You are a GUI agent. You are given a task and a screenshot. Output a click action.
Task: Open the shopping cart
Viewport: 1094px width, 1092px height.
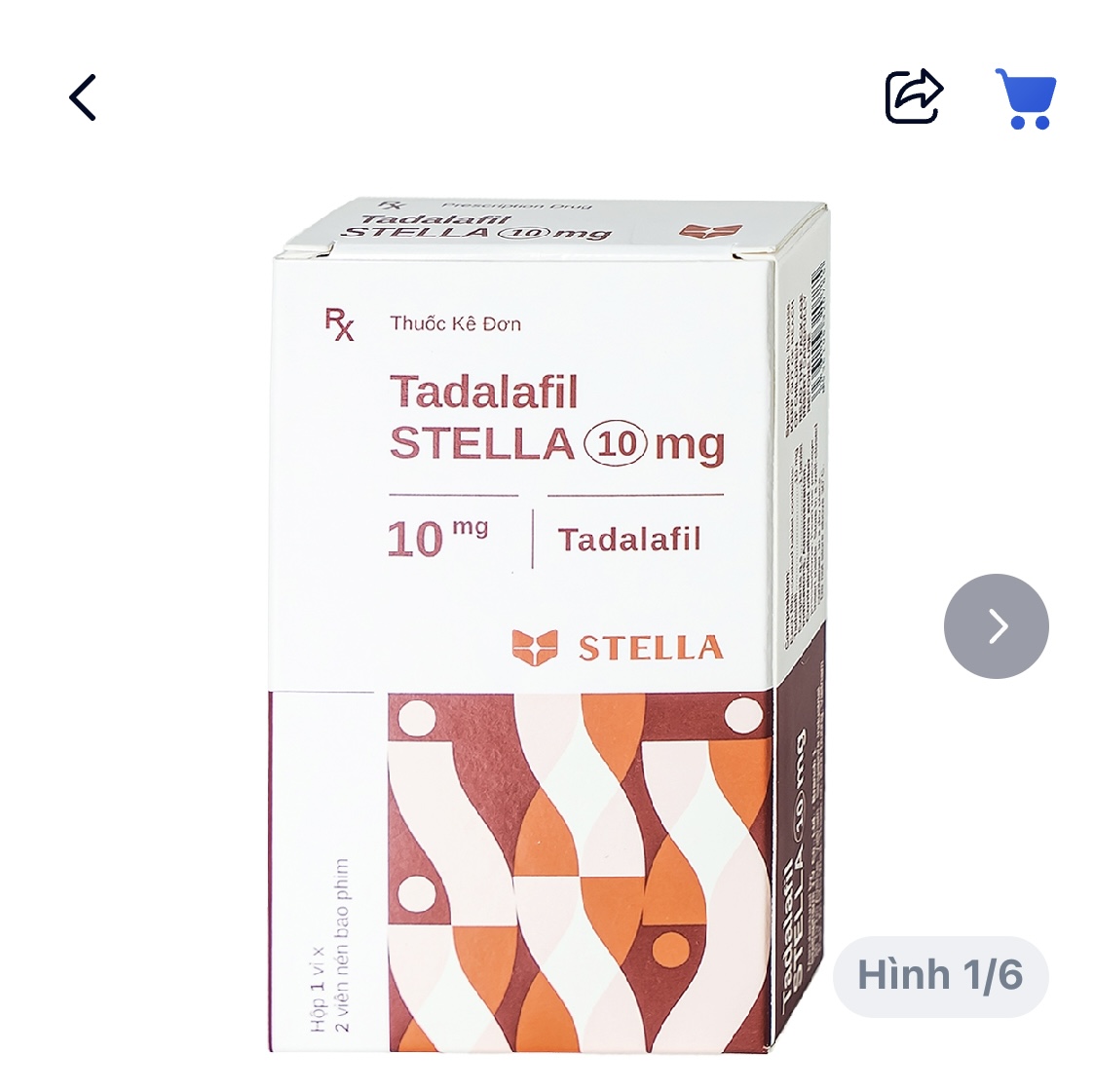click(1026, 98)
